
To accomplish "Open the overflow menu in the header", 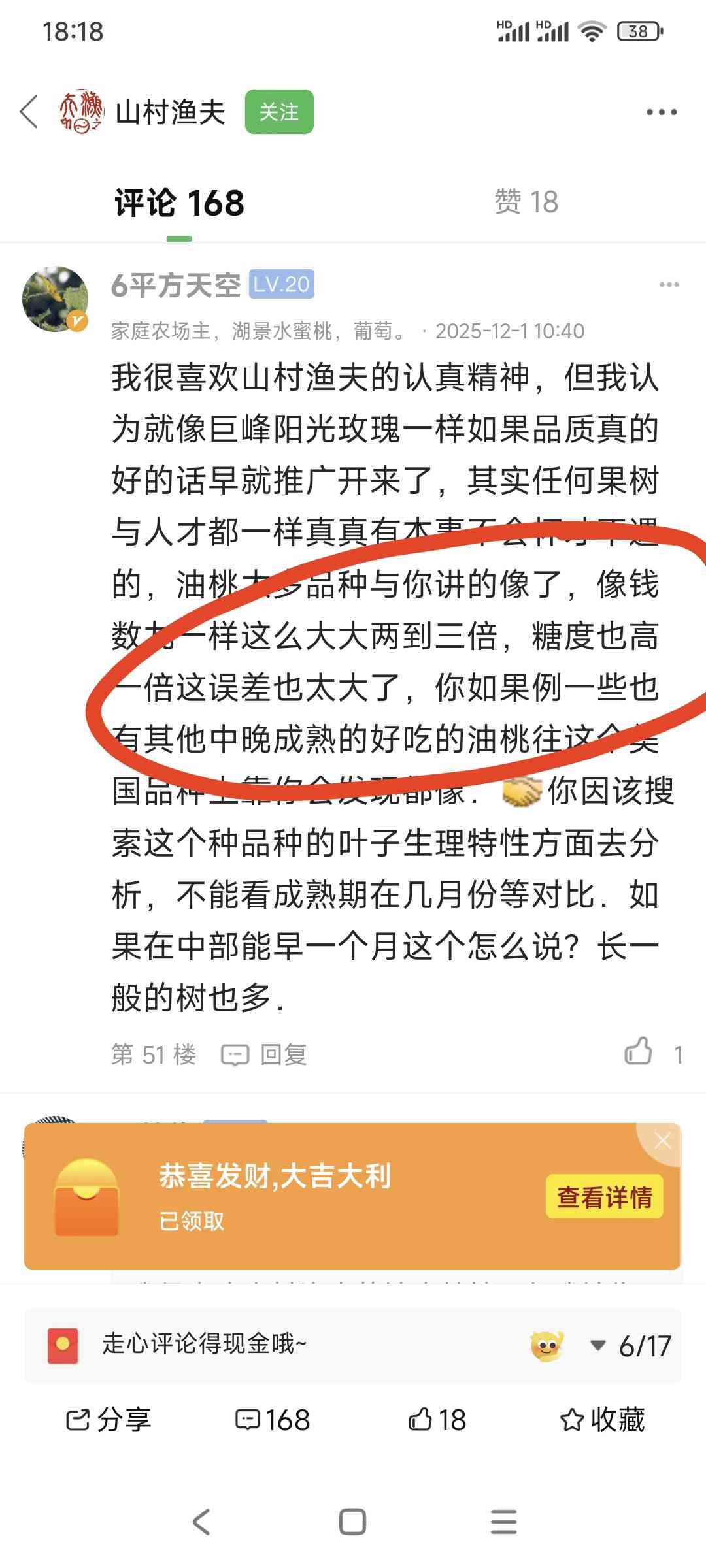I will tap(661, 112).
